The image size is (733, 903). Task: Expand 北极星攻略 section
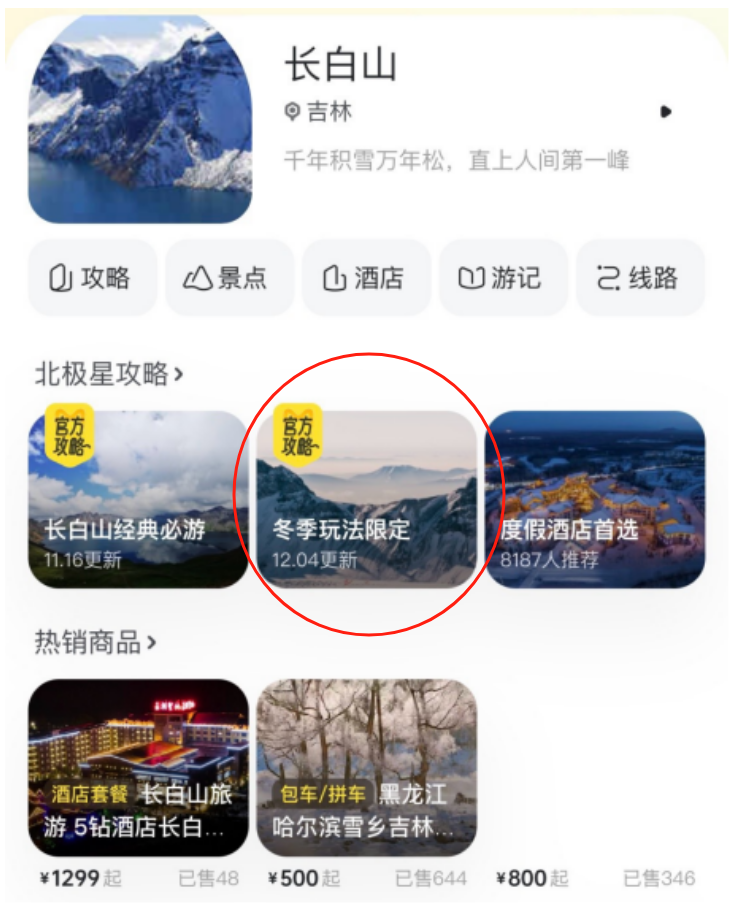click(x=110, y=374)
